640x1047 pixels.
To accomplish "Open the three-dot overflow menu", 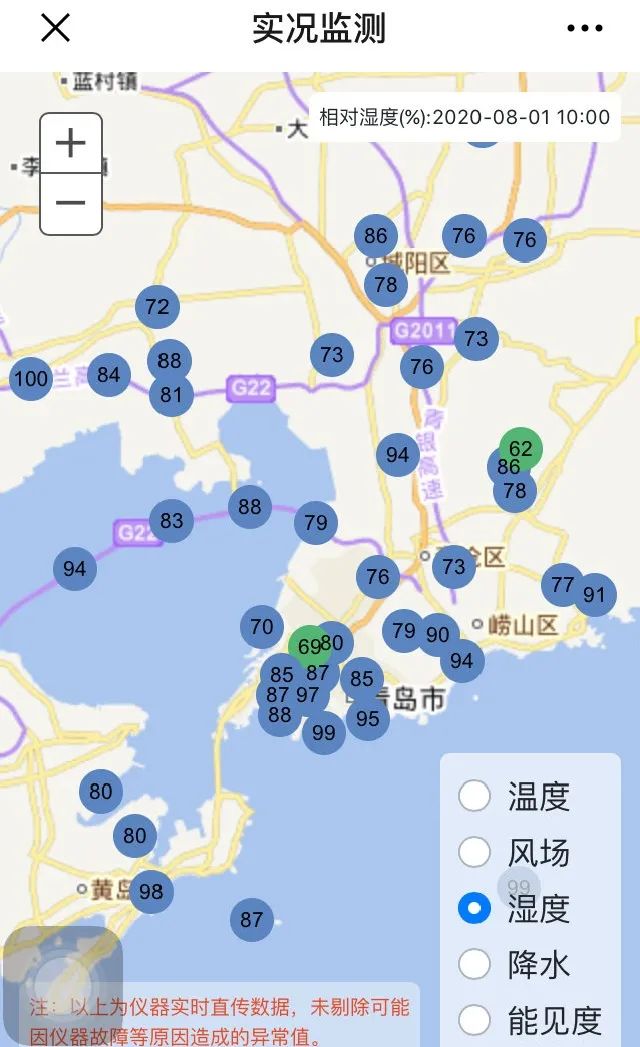I will click(585, 28).
